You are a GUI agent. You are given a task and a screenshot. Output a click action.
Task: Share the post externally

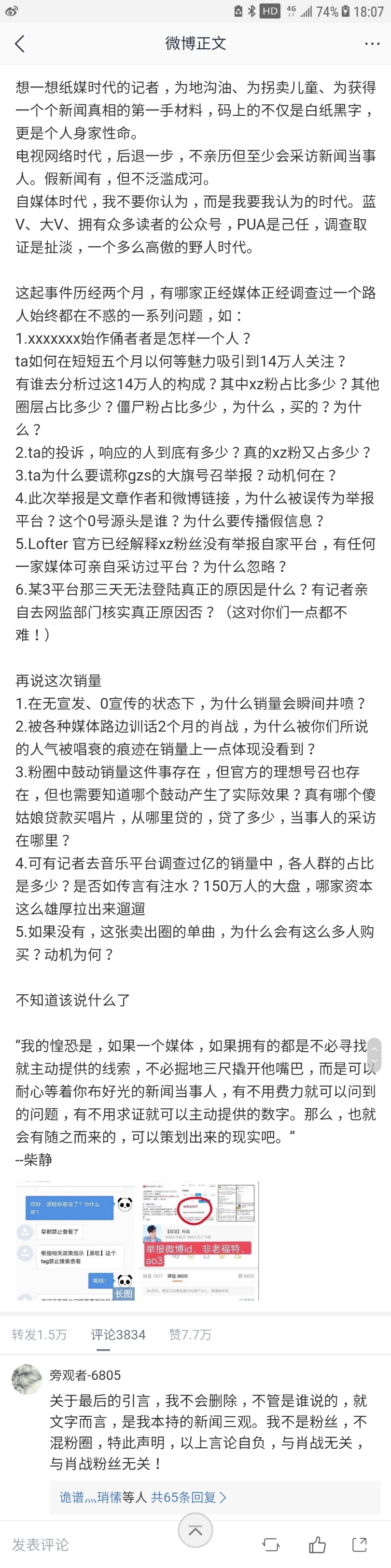coord(360,1544)
